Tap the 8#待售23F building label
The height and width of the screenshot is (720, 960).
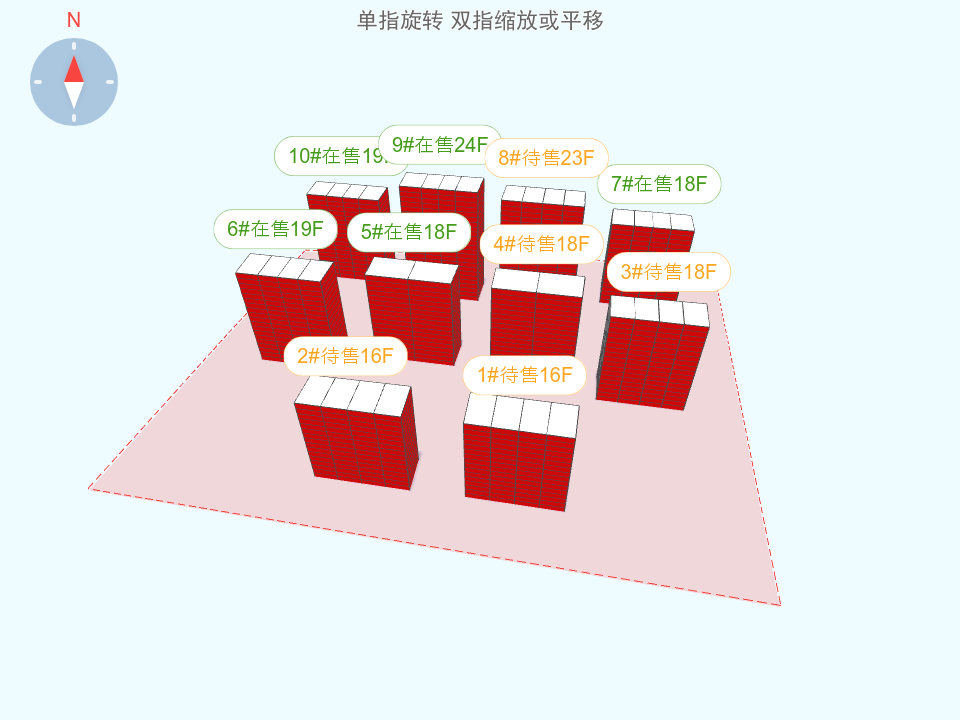(x=547, y=157)
